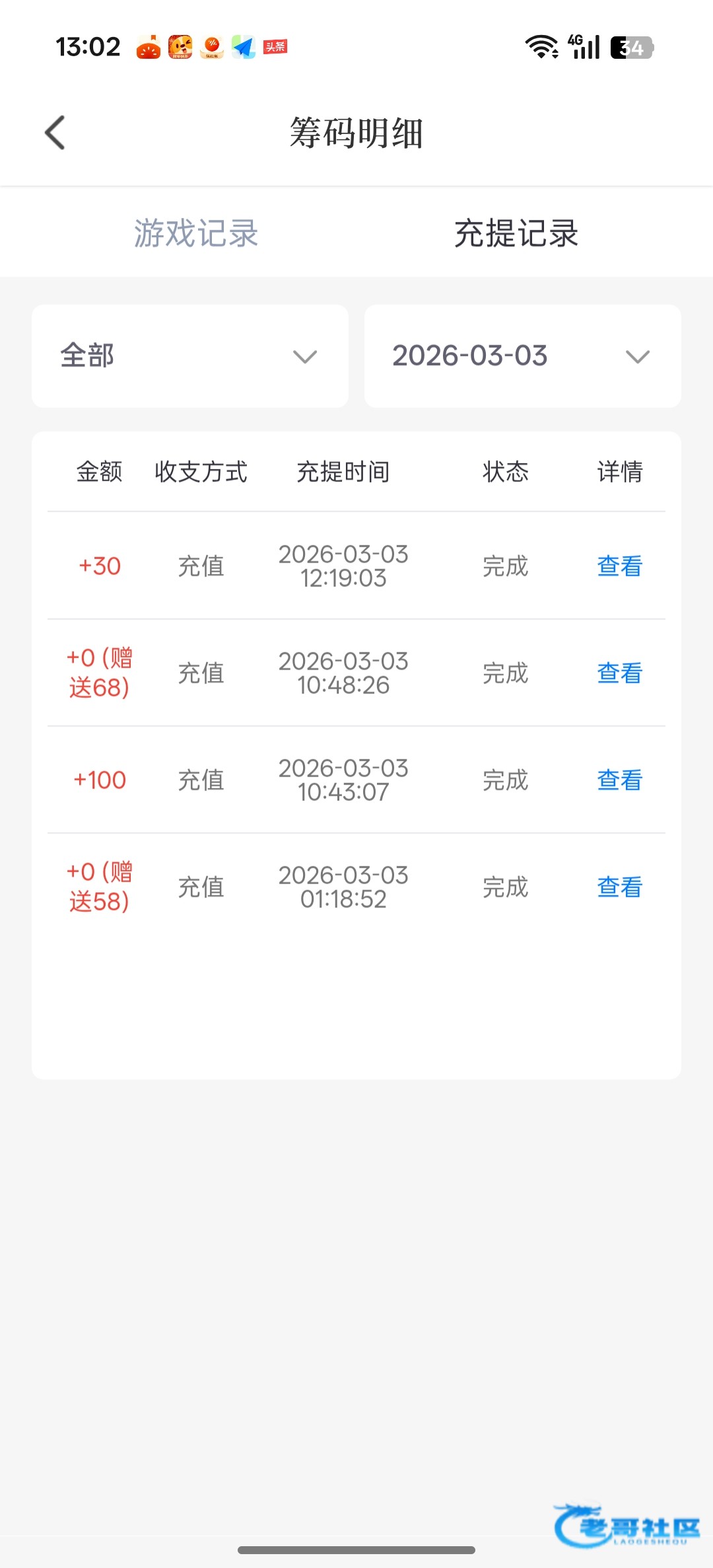Check details of the 赠送58 record
The width and height of the screenshot is (713, 1568).
tap(619, 887)
